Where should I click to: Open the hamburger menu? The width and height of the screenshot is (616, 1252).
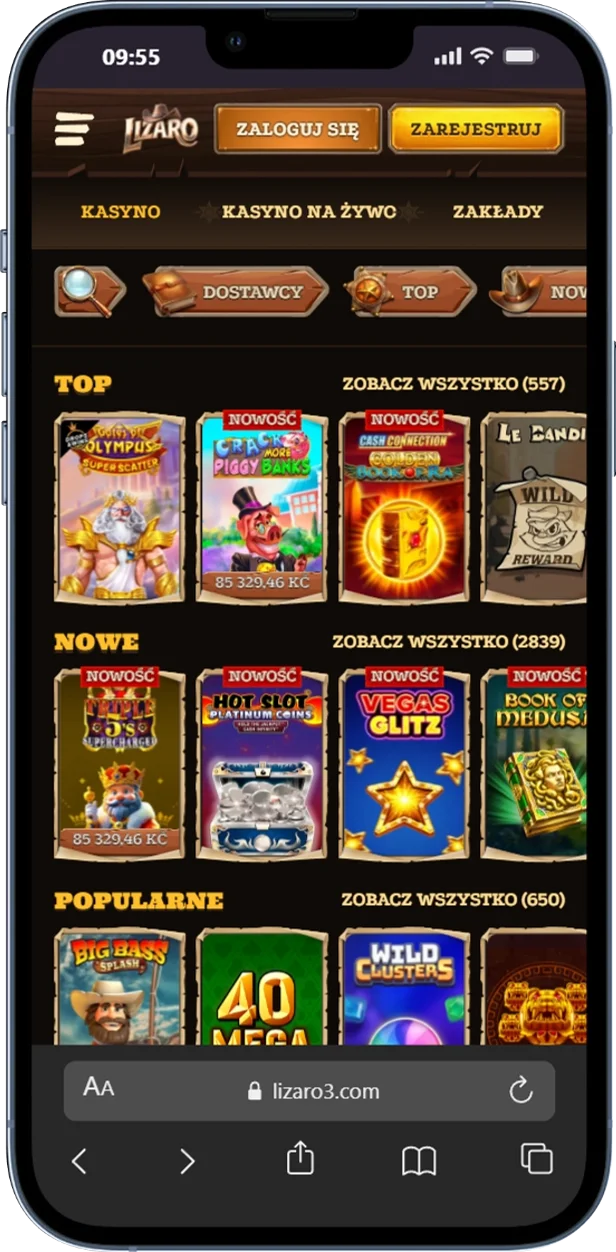[x=74, y=129]
